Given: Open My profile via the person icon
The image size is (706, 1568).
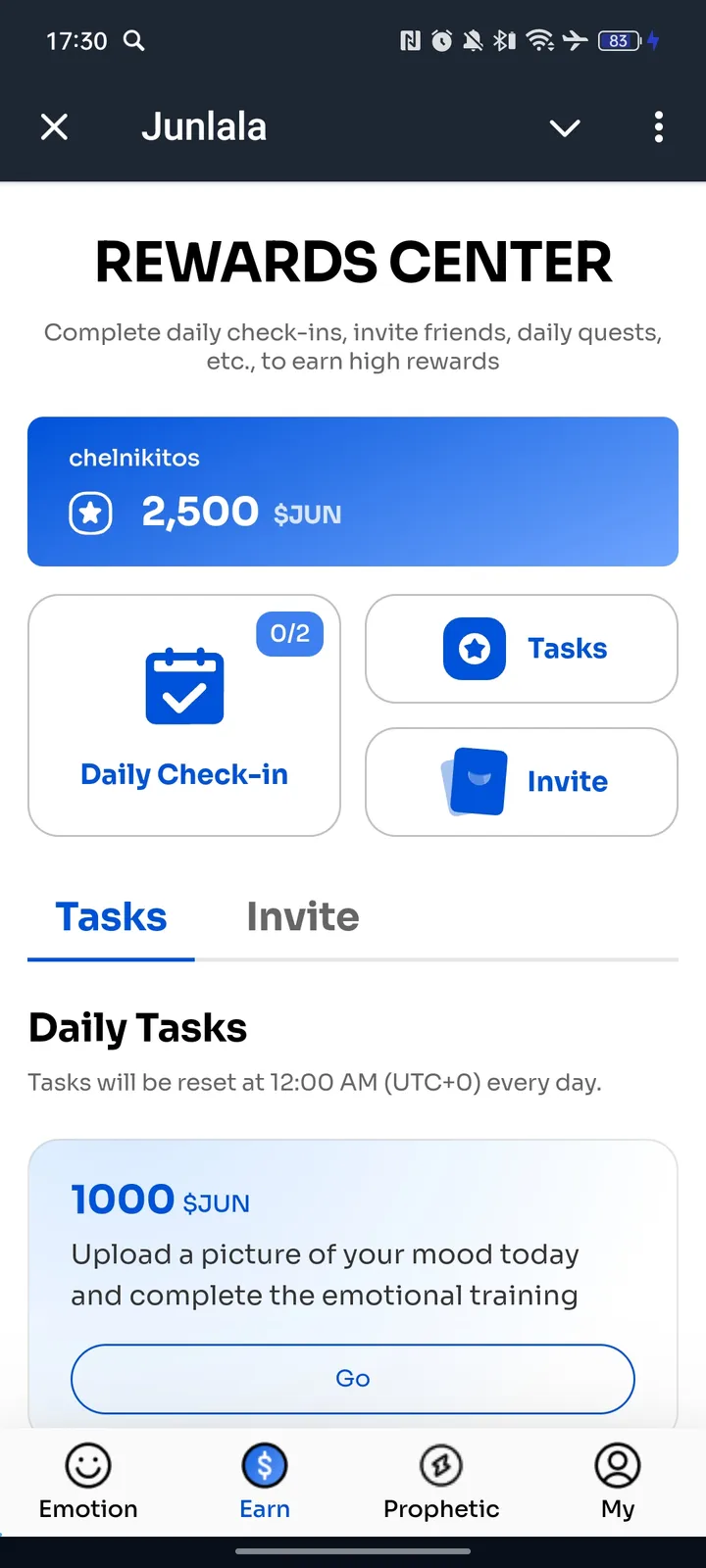Looking at the screenshot, I should pyautogui.click(x=617, y=1464).
